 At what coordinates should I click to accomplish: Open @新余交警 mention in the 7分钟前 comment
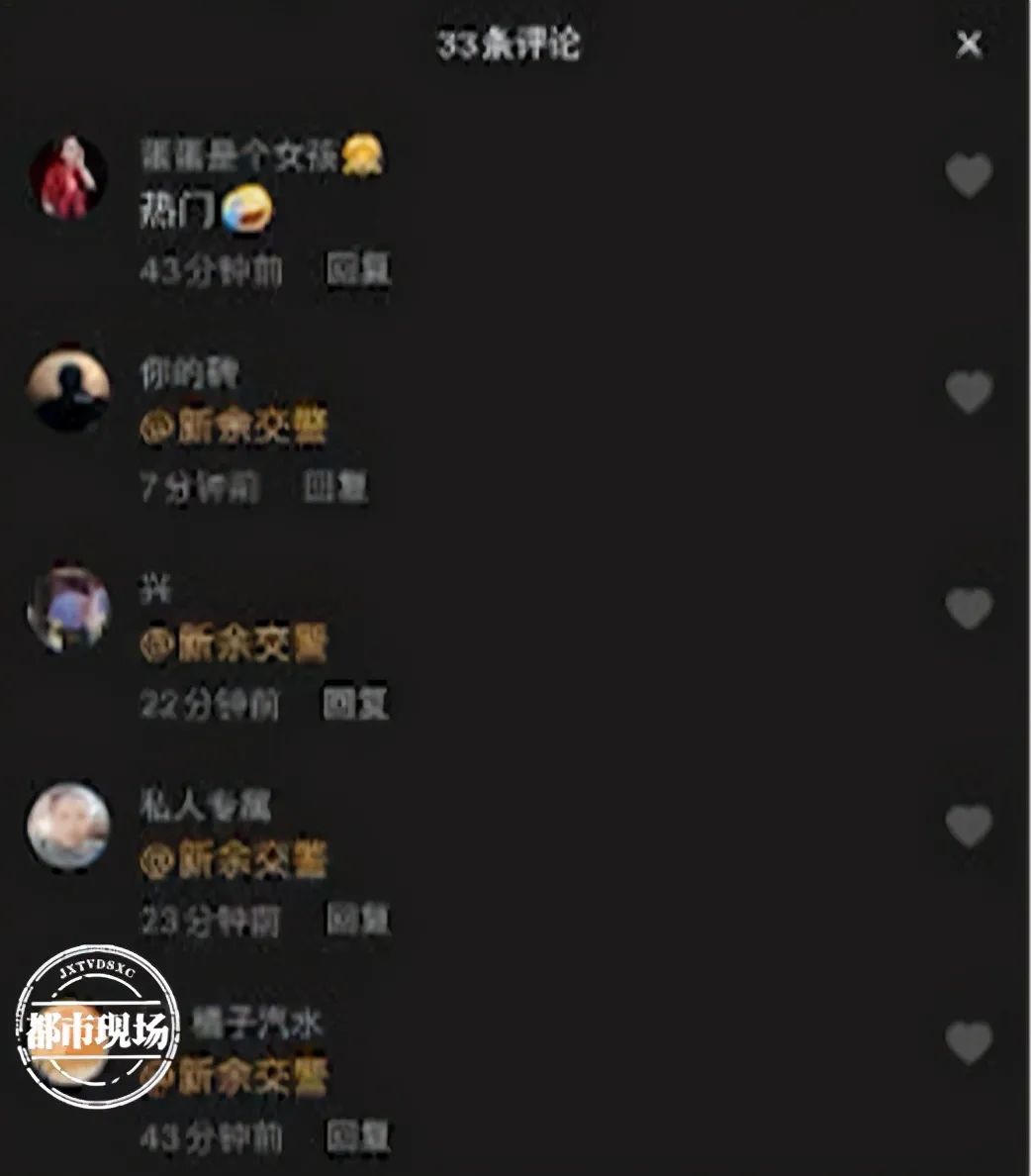coord(234,428)
